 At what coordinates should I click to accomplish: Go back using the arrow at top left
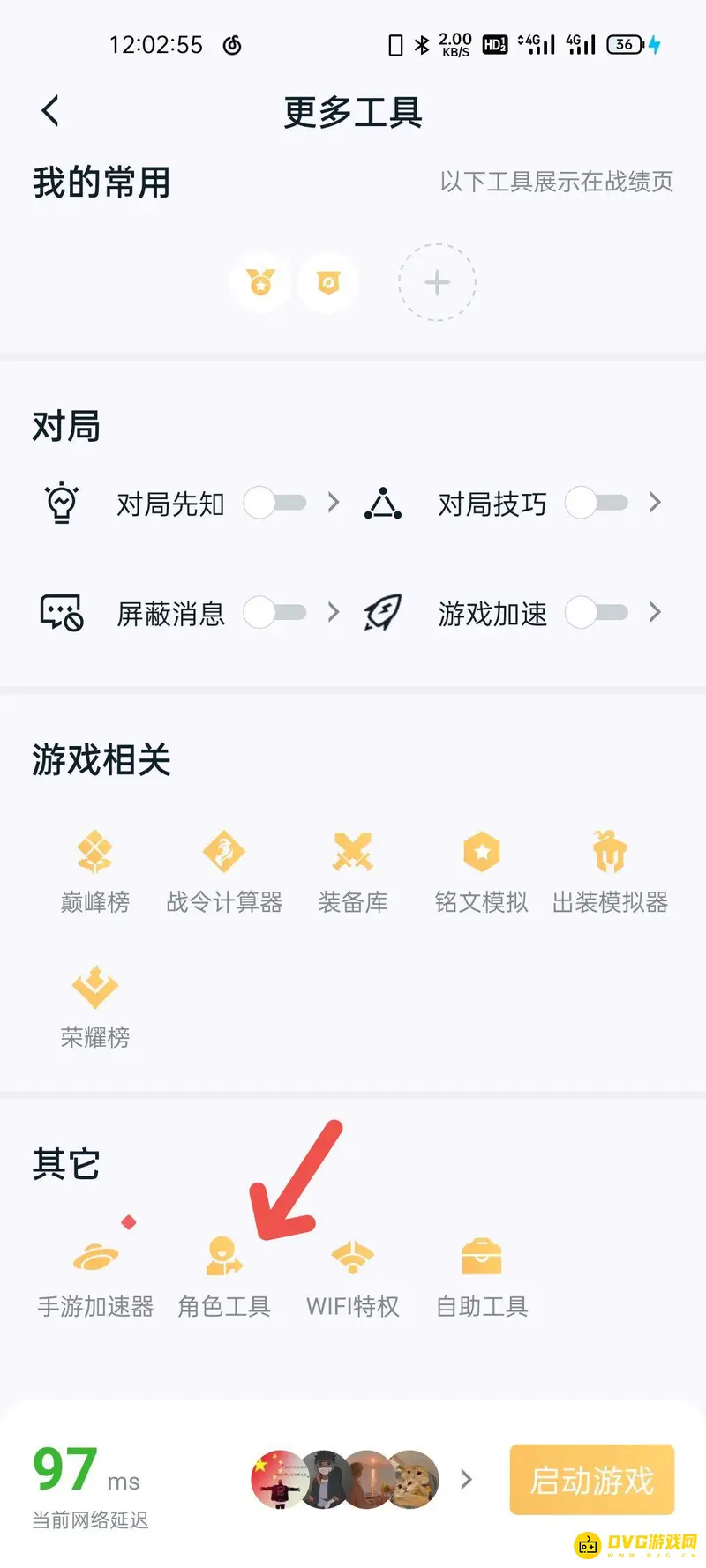[50, 109]
